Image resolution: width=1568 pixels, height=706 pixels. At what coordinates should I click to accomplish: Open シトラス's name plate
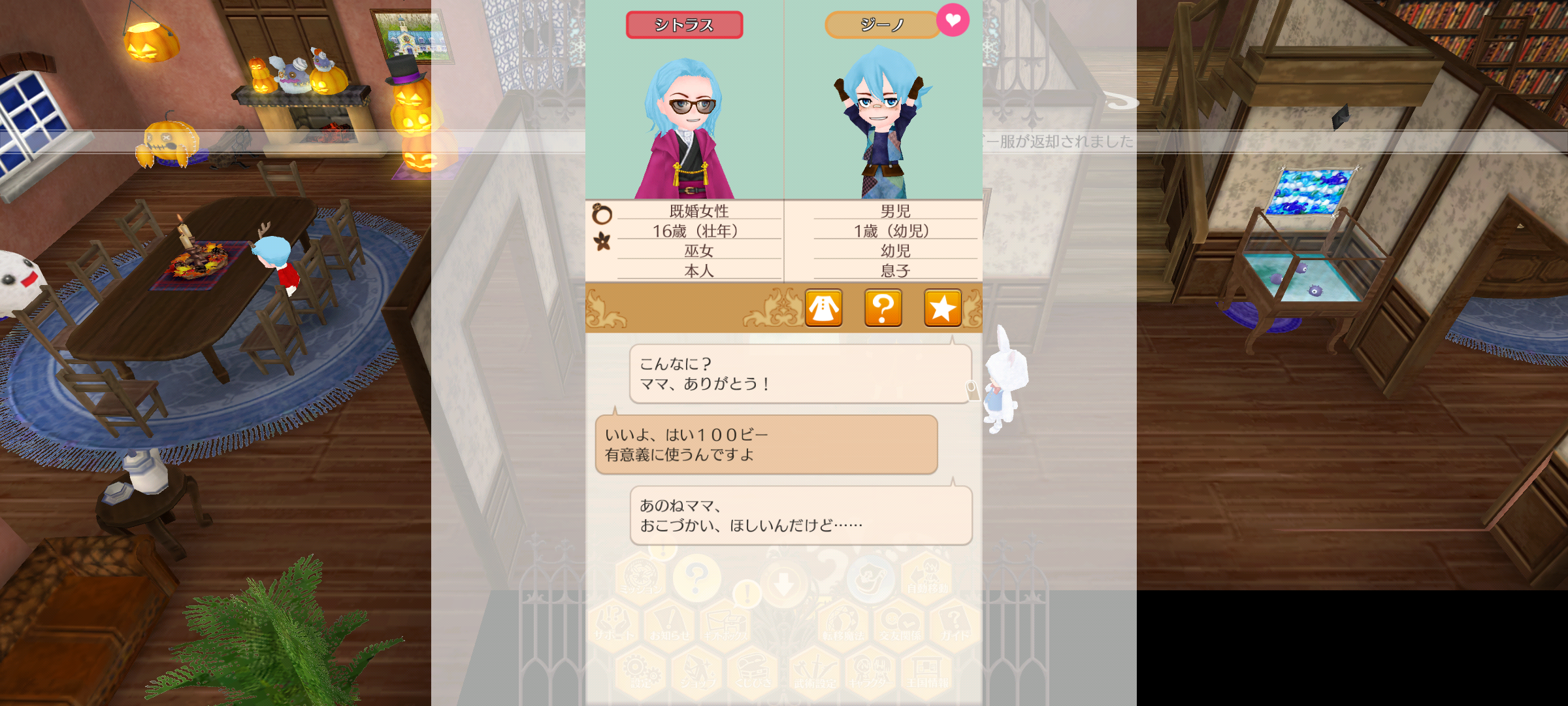684,25
